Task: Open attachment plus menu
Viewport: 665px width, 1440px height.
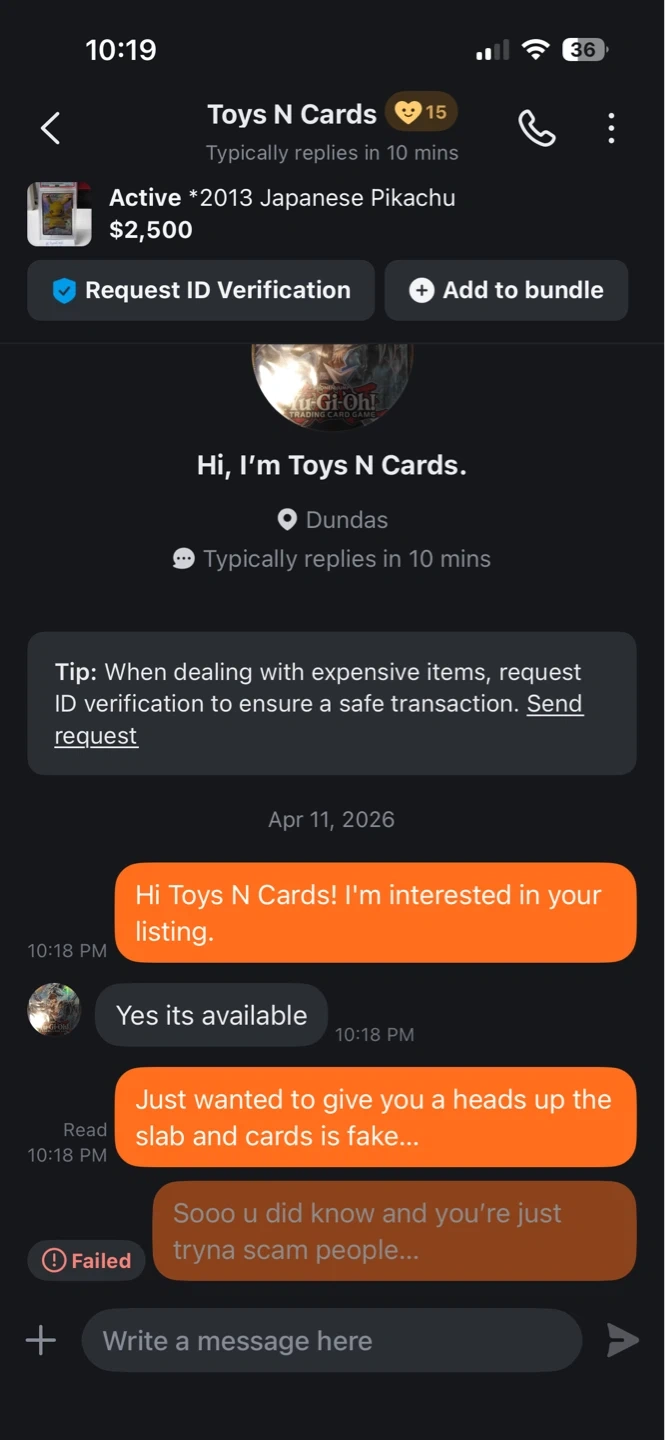Action: click(41, 1340)
